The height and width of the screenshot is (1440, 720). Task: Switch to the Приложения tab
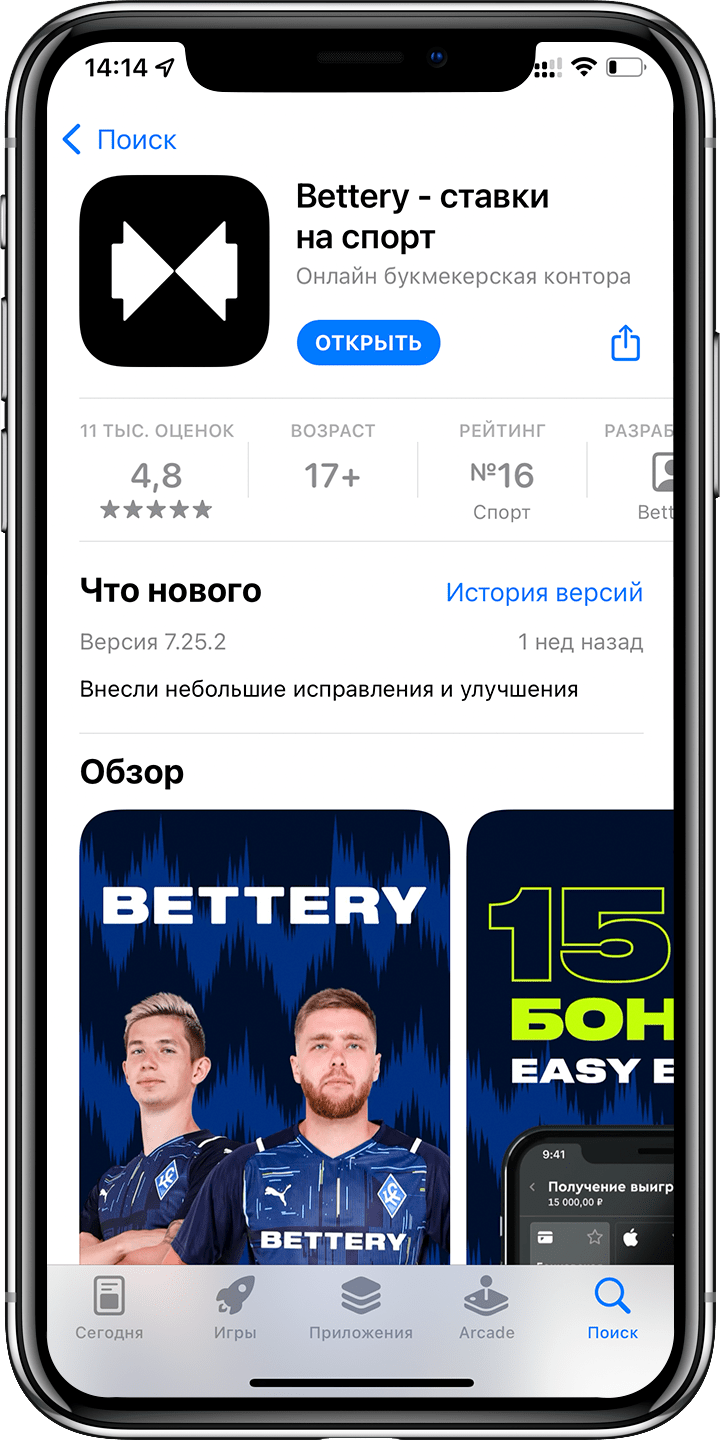tap(361, 1308)
